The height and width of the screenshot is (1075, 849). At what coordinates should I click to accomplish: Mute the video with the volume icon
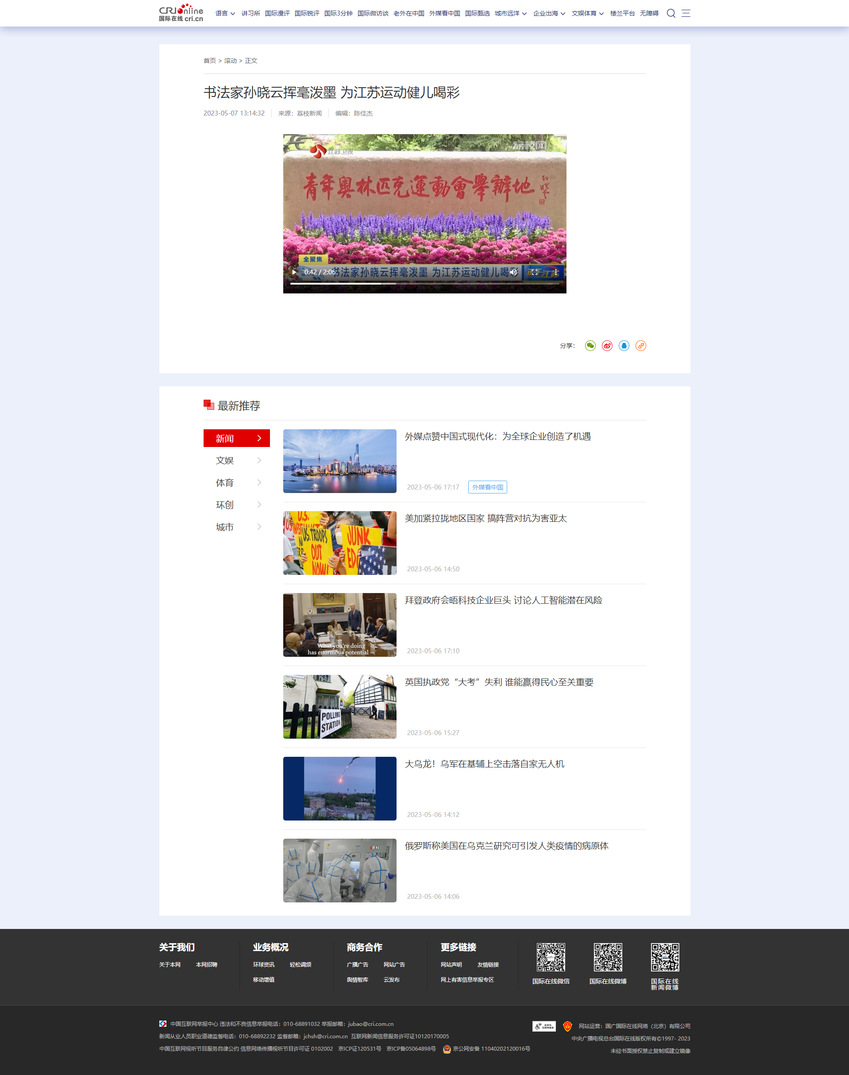tap(513, 272)
